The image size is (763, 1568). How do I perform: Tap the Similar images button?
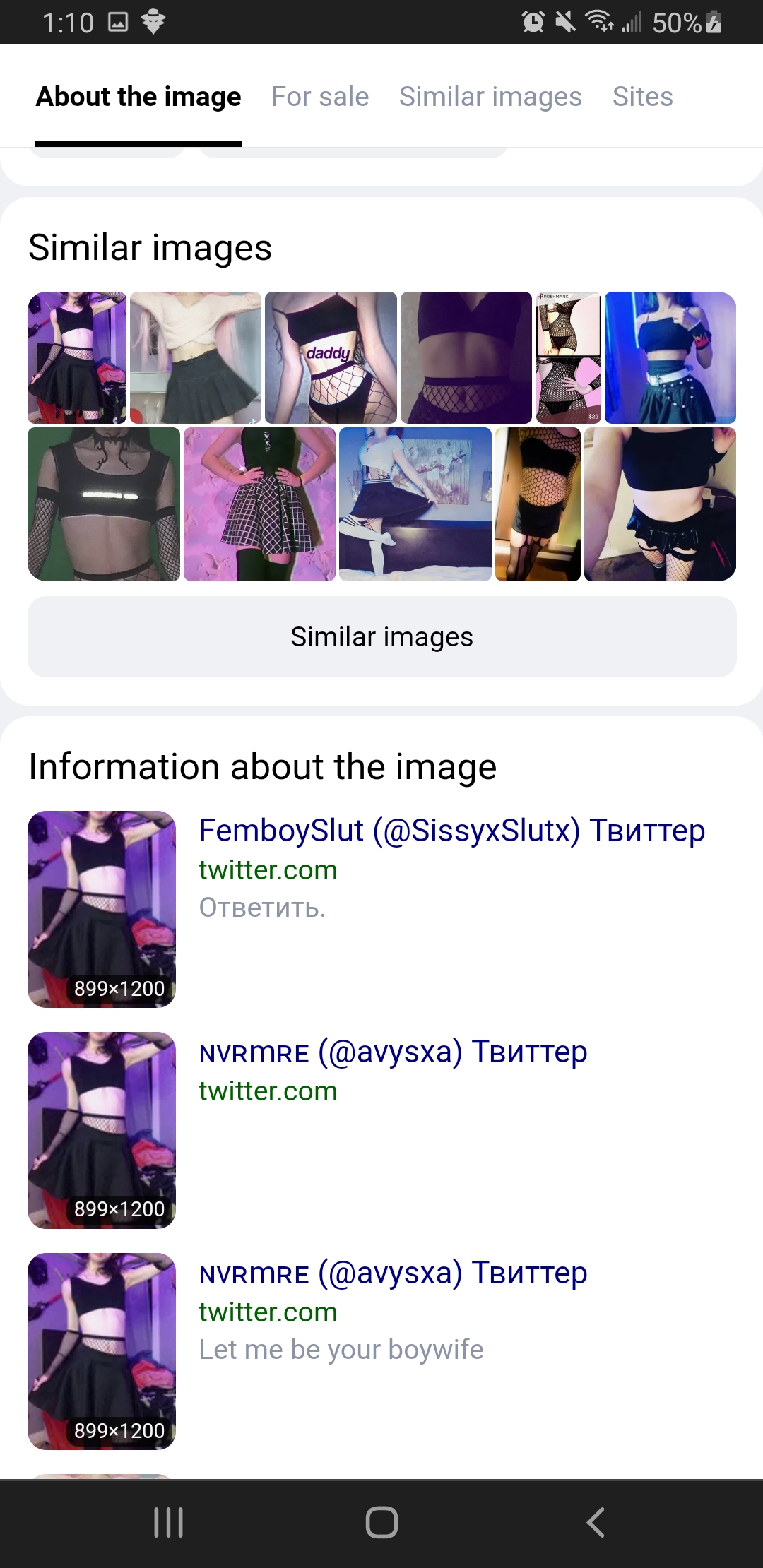[382, 636]
